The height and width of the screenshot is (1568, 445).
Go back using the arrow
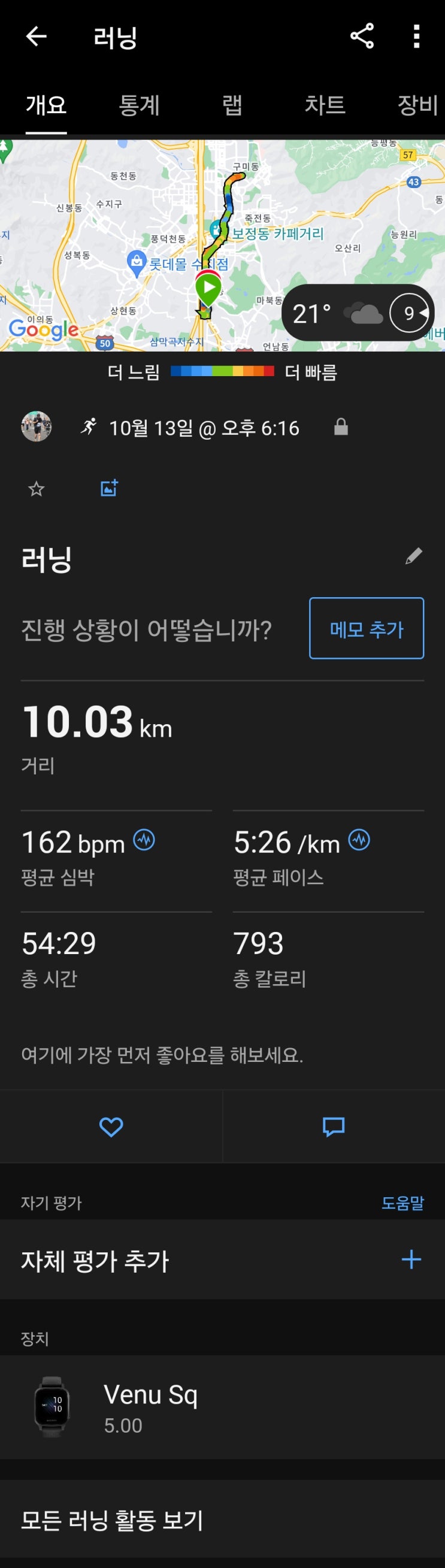coord(36,37)
